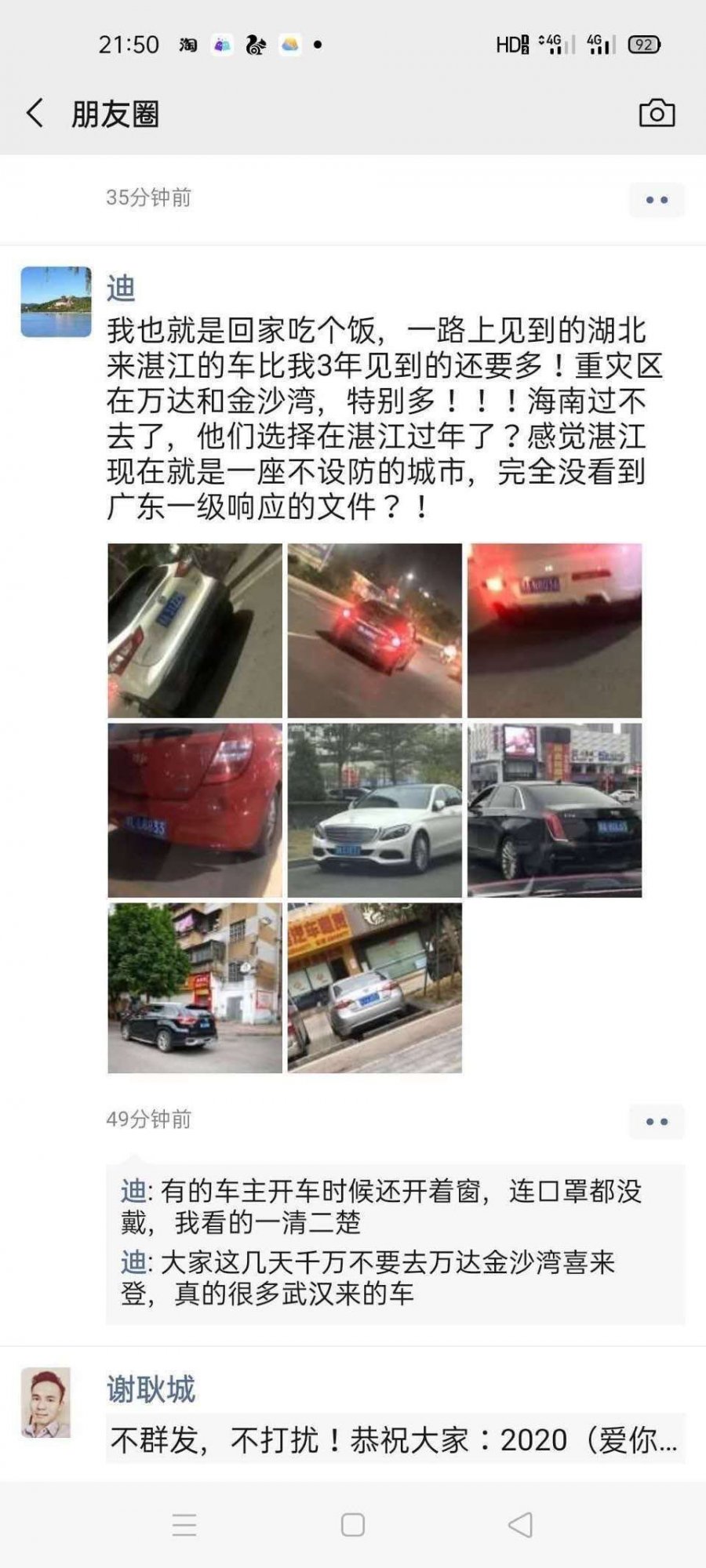Tap system back triangle button
The image size is (706, 1568).
[x=521, y=1525]
